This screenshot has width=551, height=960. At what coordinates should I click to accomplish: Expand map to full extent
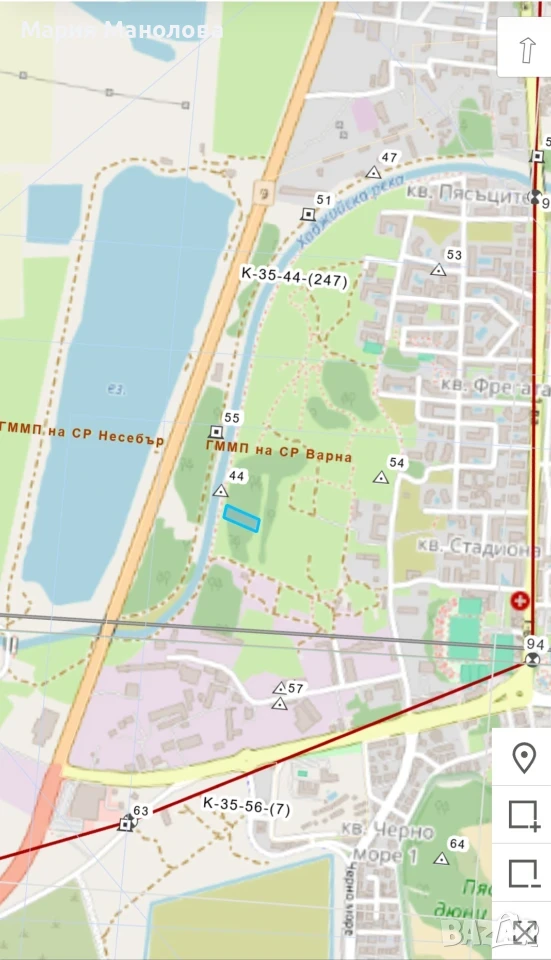[524, 931]
